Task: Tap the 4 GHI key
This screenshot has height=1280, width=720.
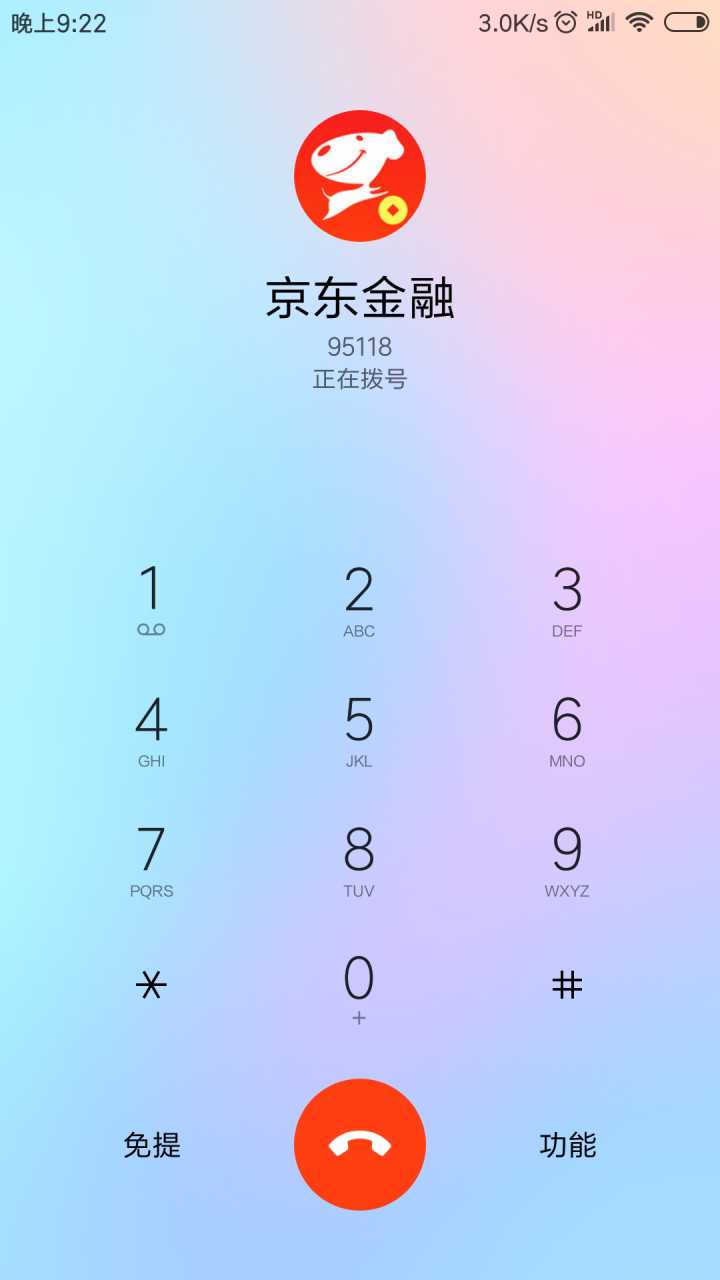Action: [151, 730]
